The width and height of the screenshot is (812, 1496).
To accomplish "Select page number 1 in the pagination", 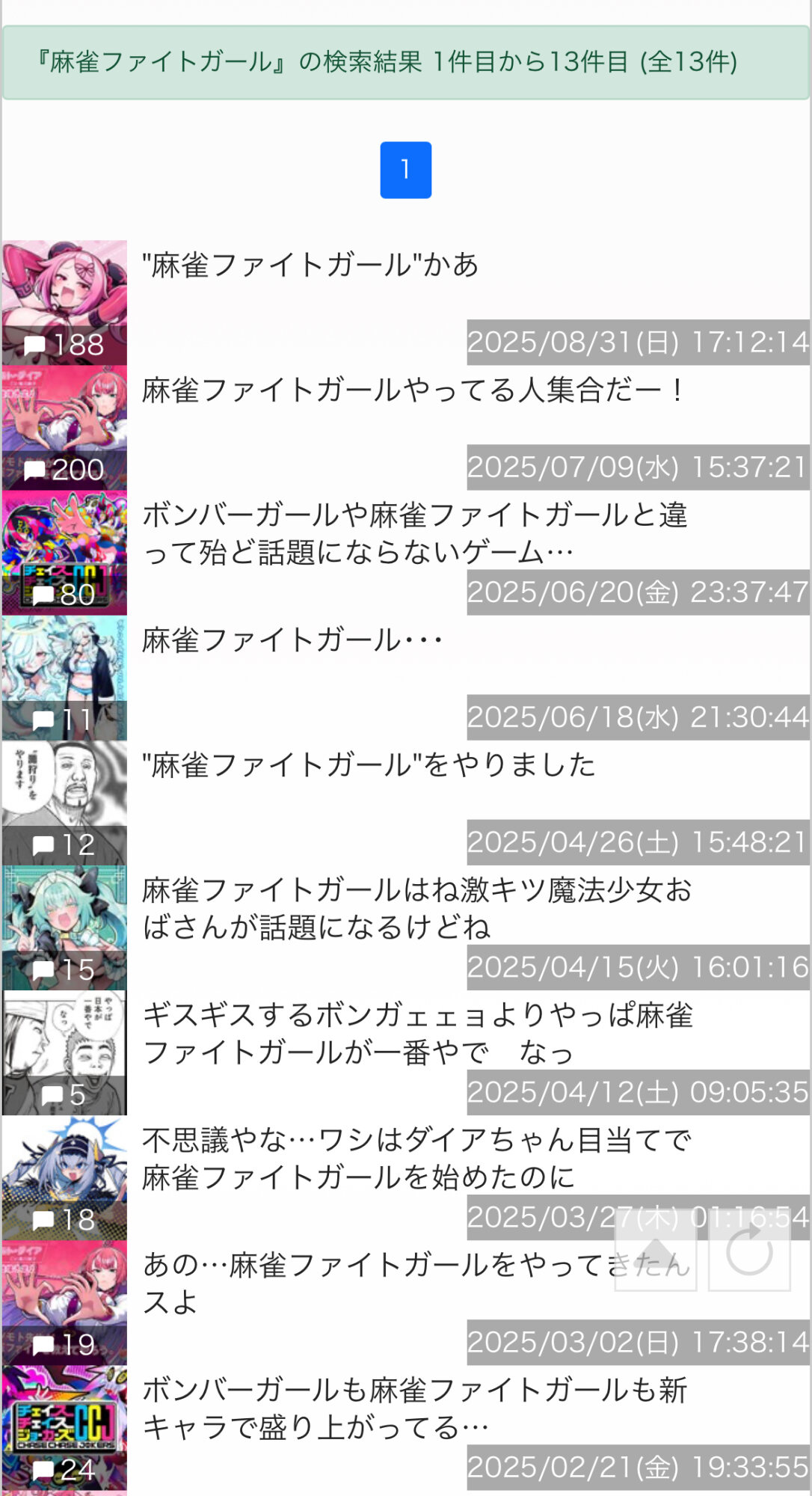I will click(x=405, y=170).
